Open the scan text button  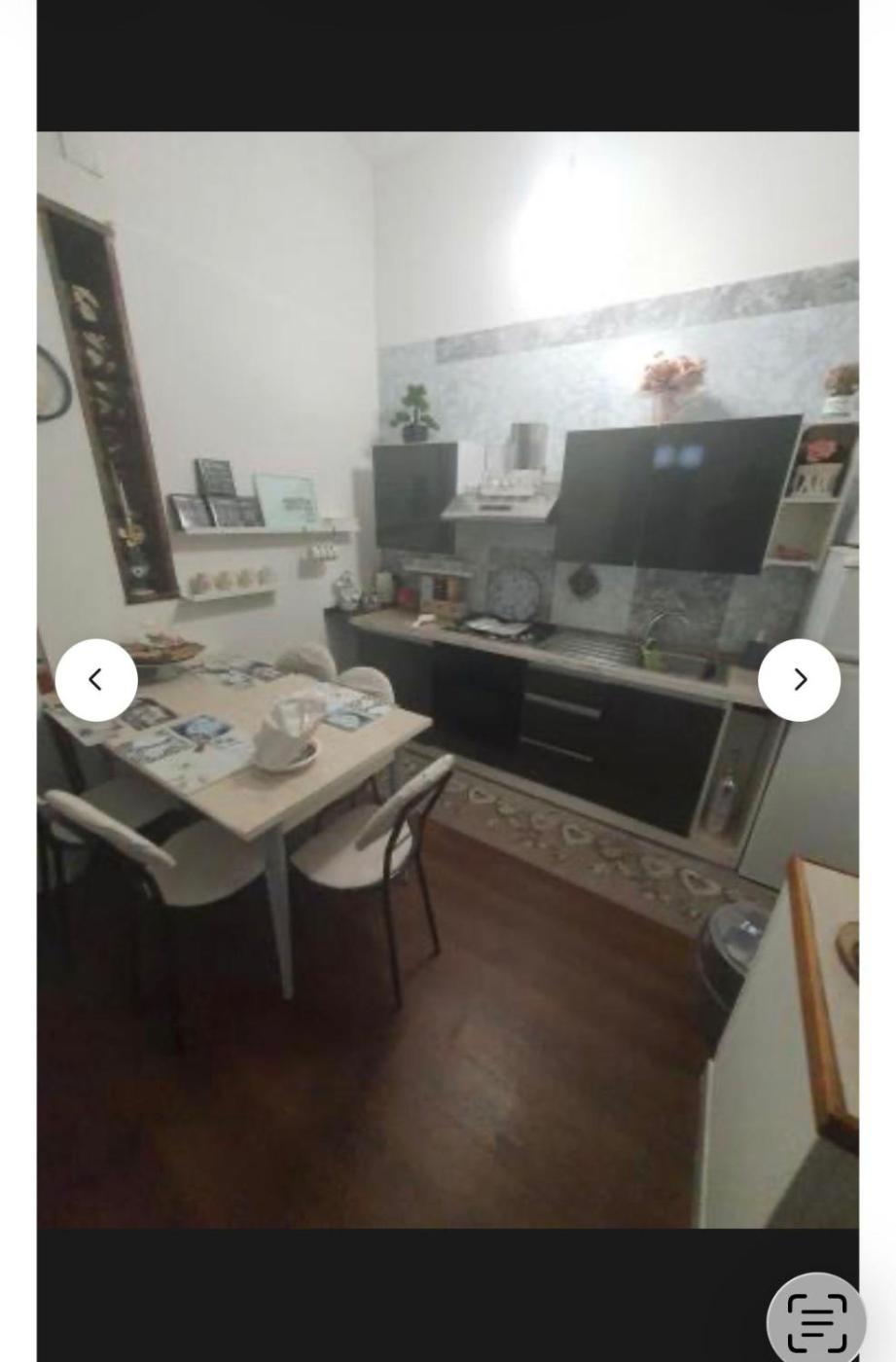(816, 1321)
